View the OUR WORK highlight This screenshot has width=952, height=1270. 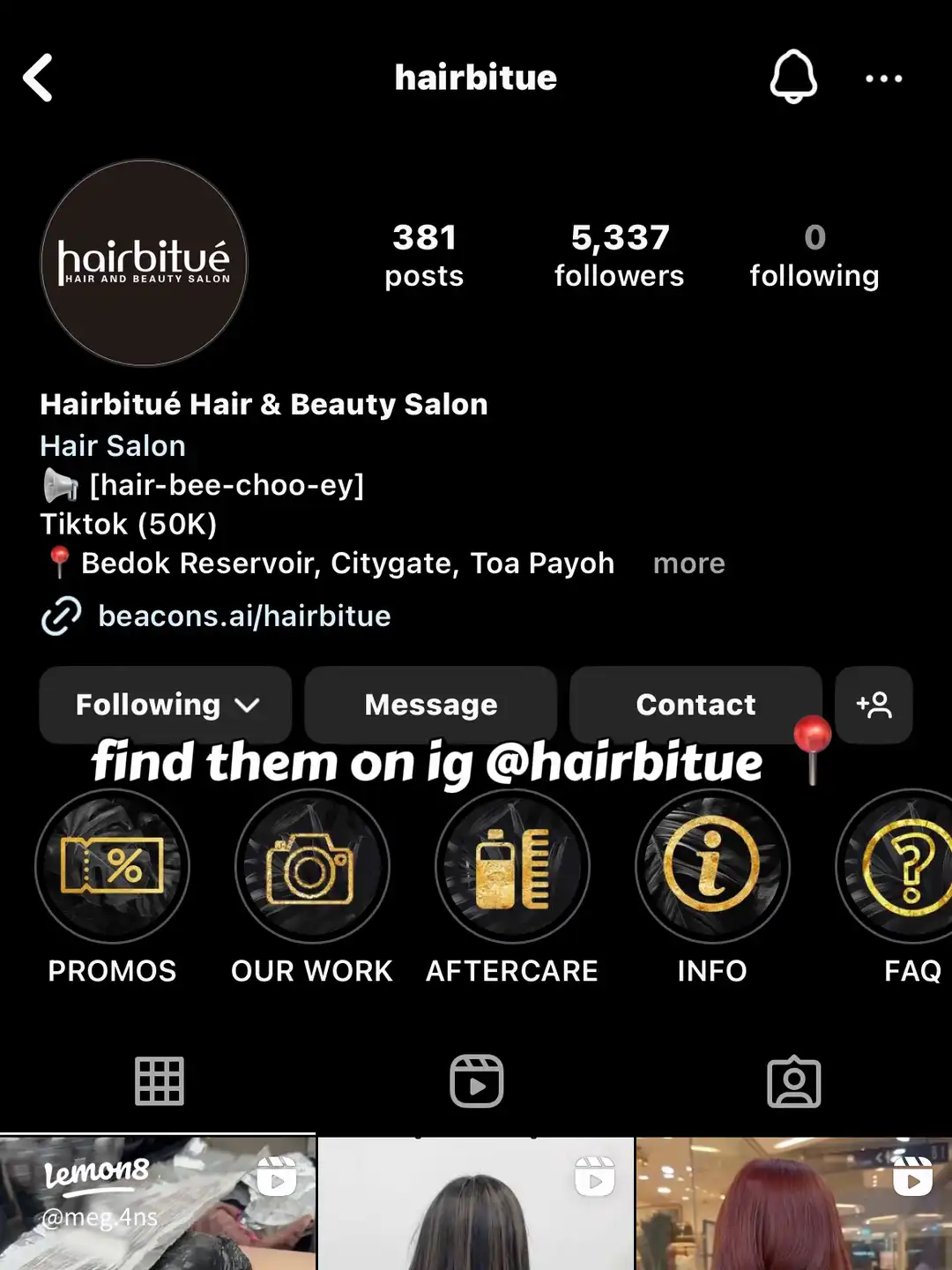(x=312, y=866)
